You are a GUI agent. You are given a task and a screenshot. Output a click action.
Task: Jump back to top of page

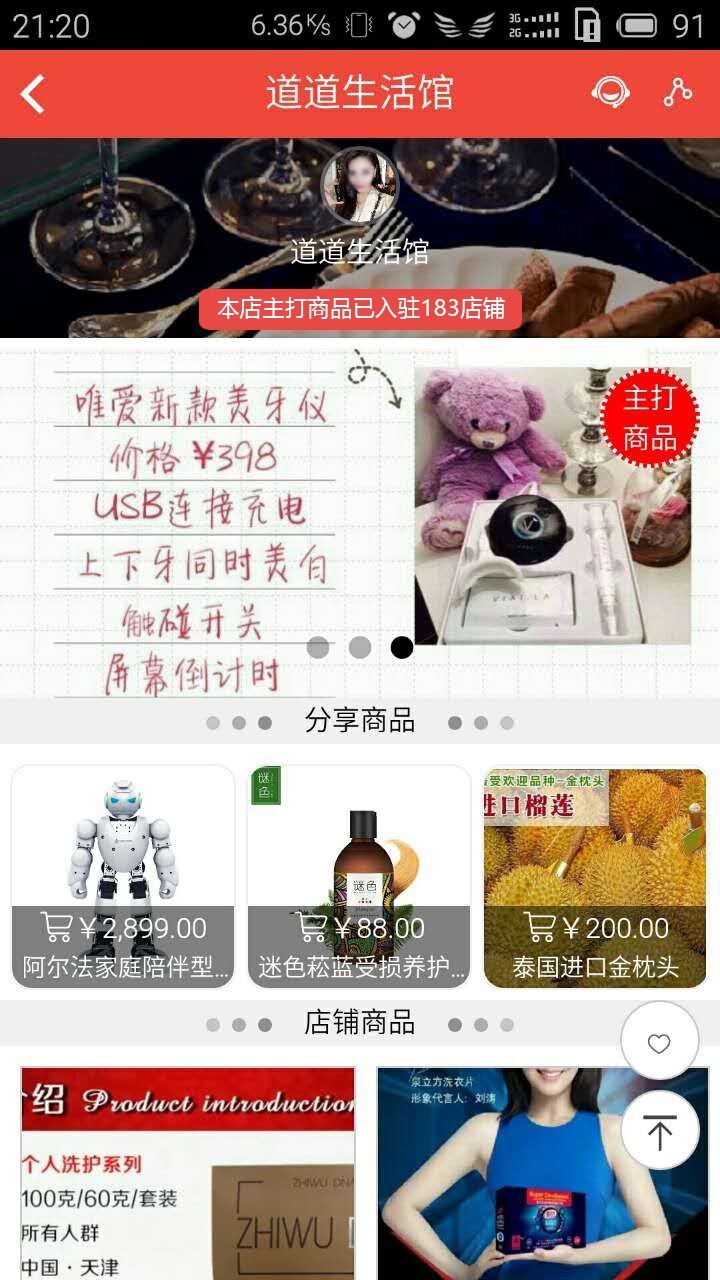(659, 1130)
